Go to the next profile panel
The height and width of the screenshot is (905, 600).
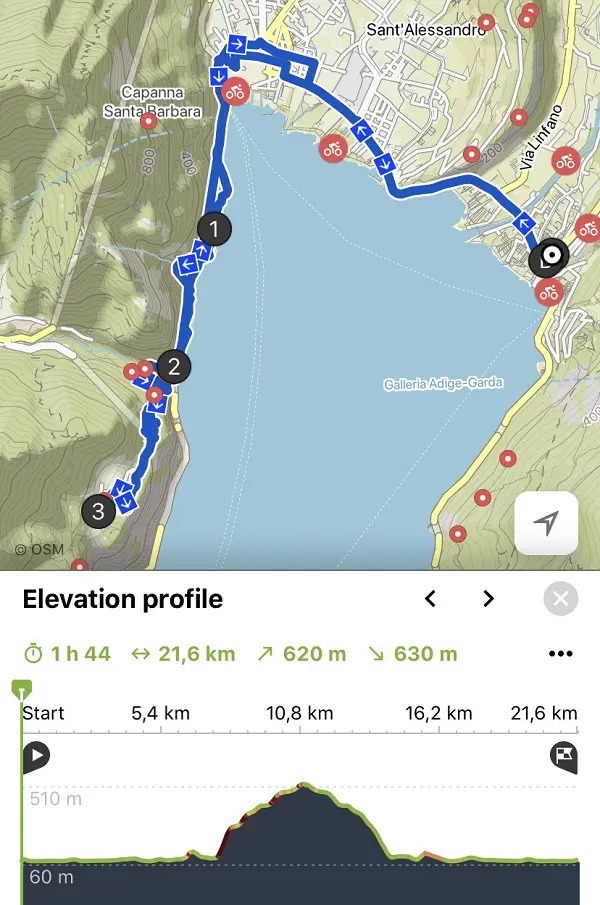488,599
